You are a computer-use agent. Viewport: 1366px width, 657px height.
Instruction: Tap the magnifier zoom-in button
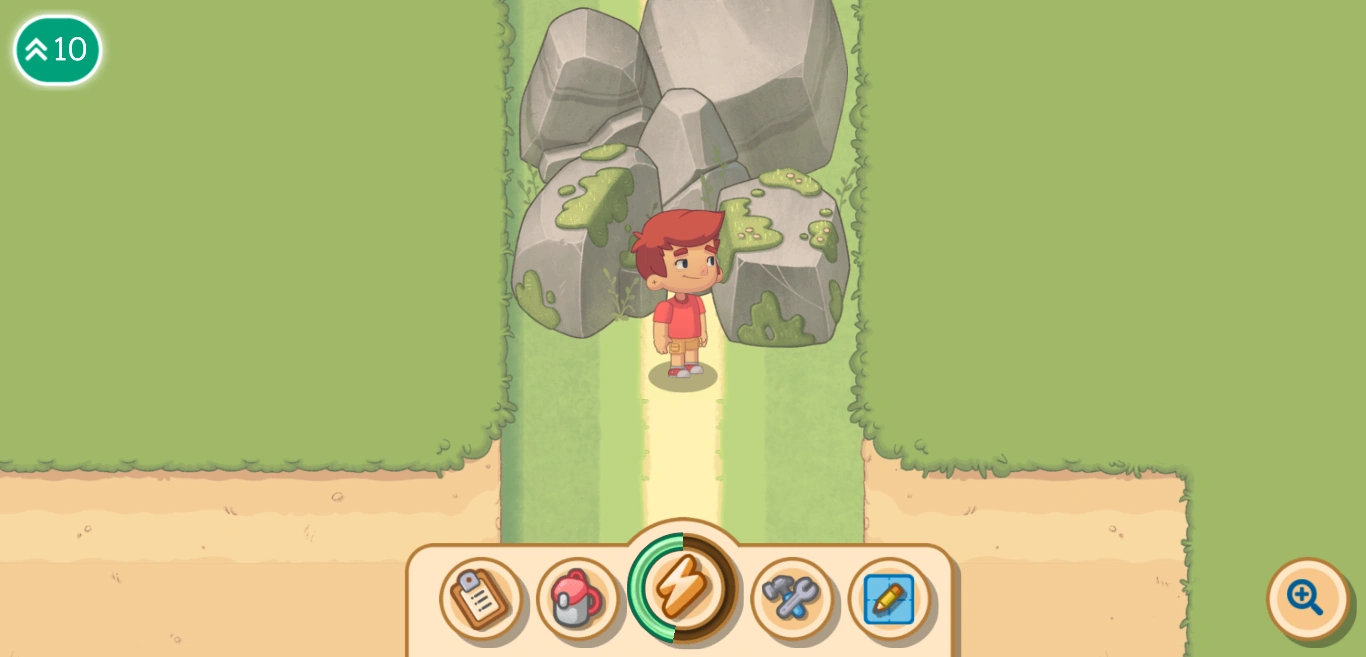pos(1306,598)
